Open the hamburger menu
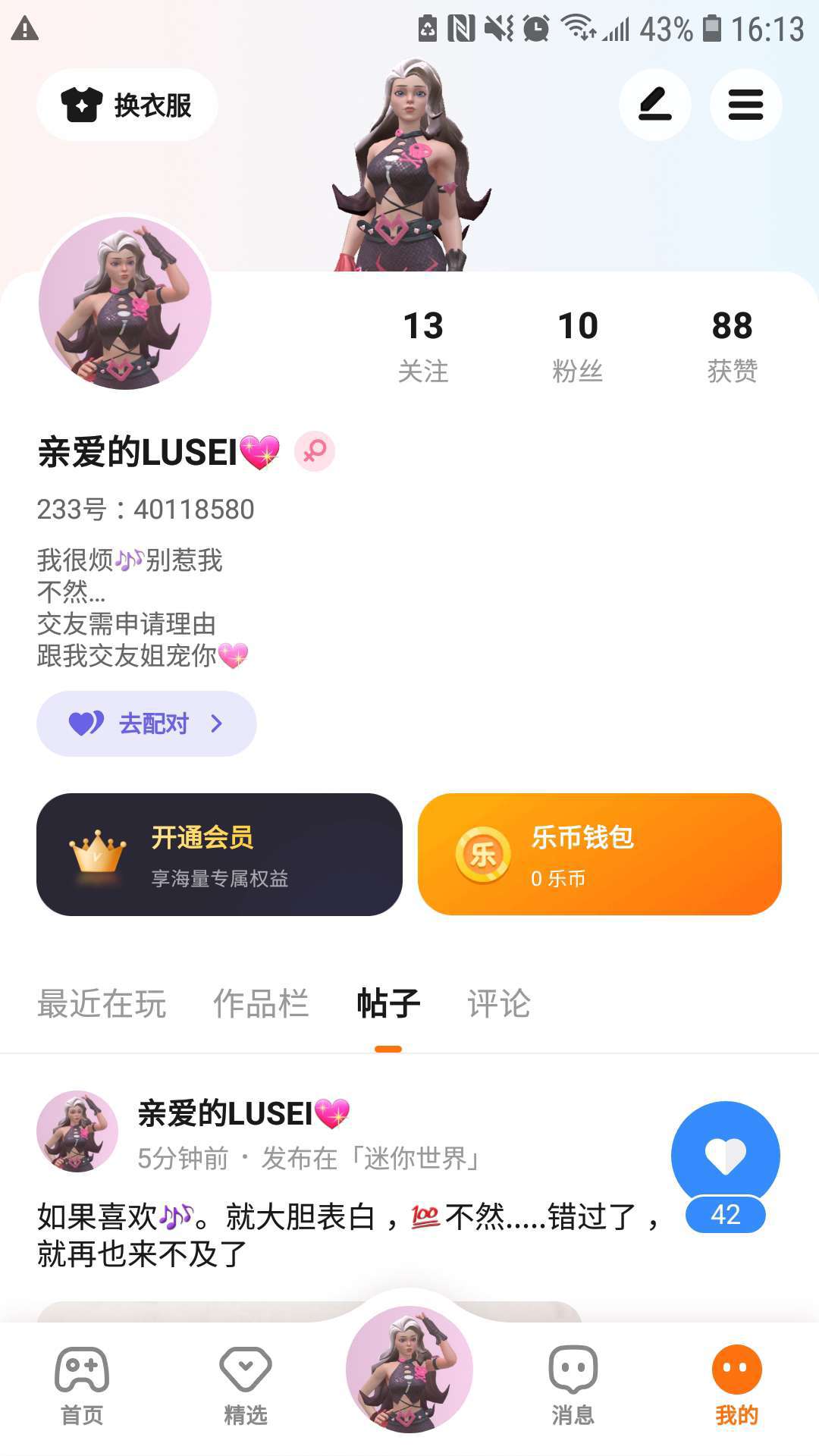The height and width of the screenshot is (1456, 819). [745, 105]
